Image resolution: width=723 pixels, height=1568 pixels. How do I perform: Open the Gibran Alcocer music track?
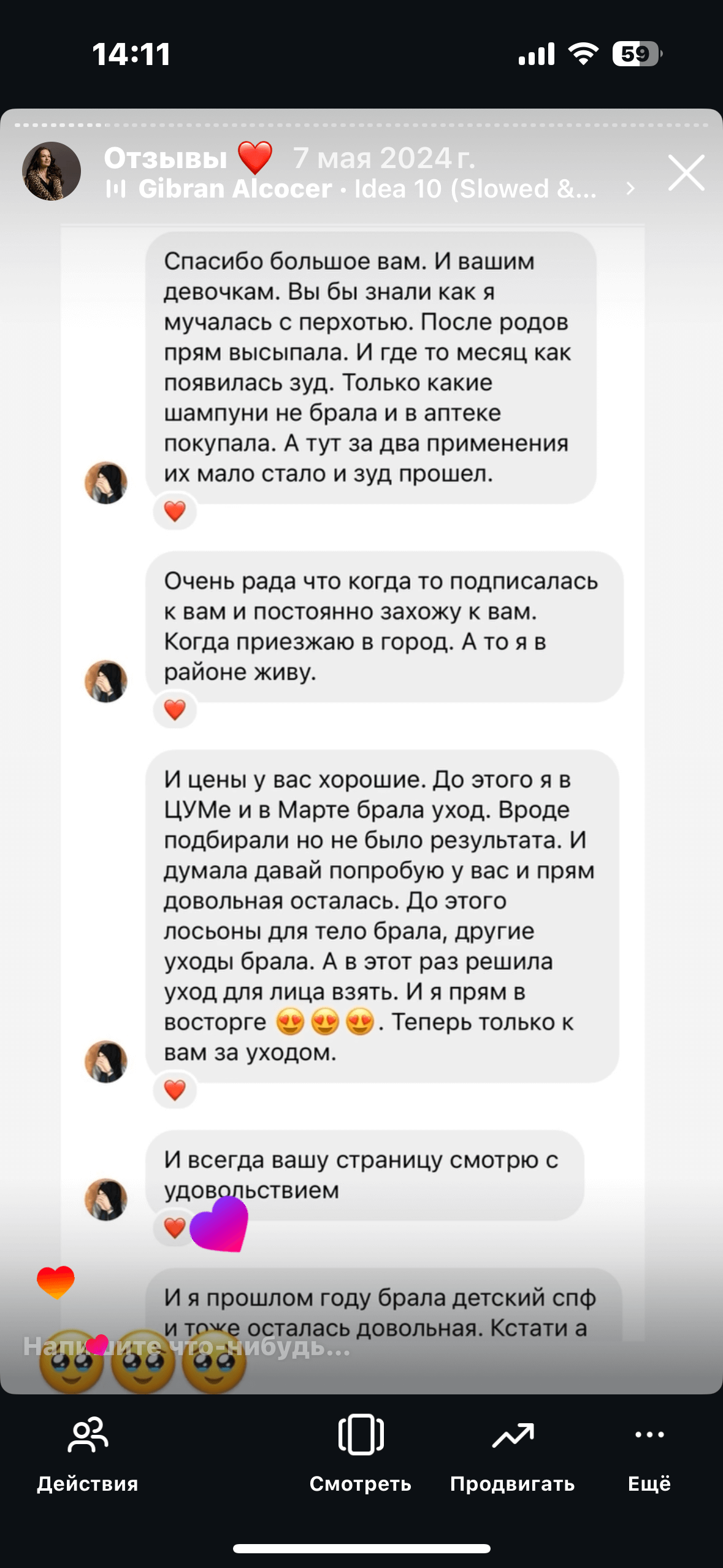click(368, 189)
